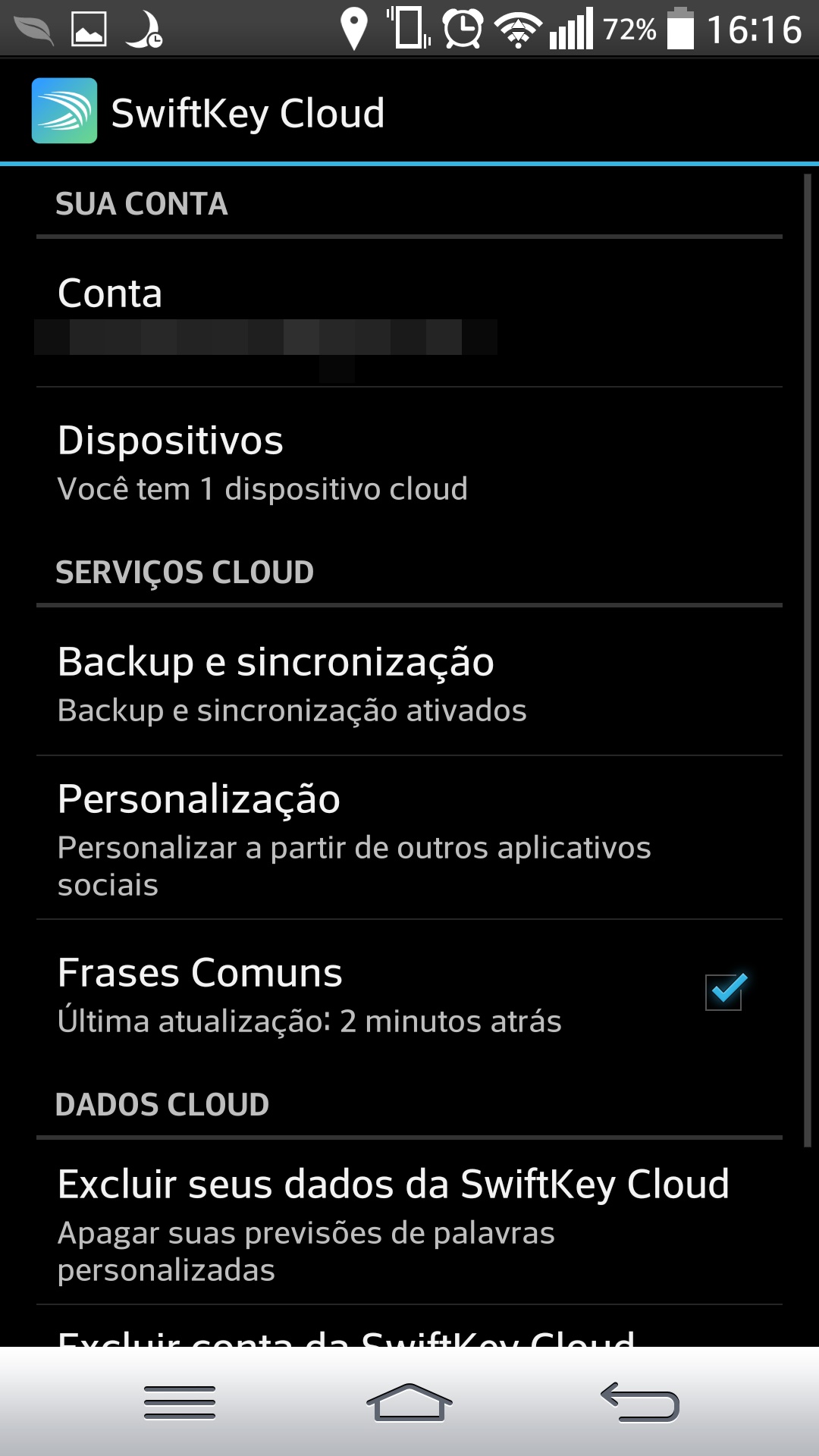Open Dispositivos cloud devices

(x=409, y=461)
